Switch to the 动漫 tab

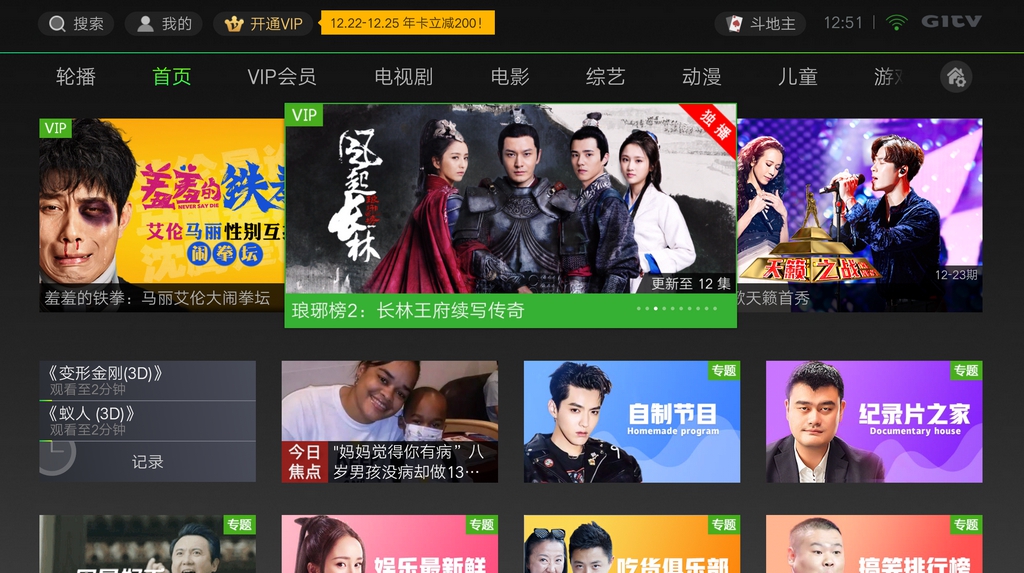701,77
